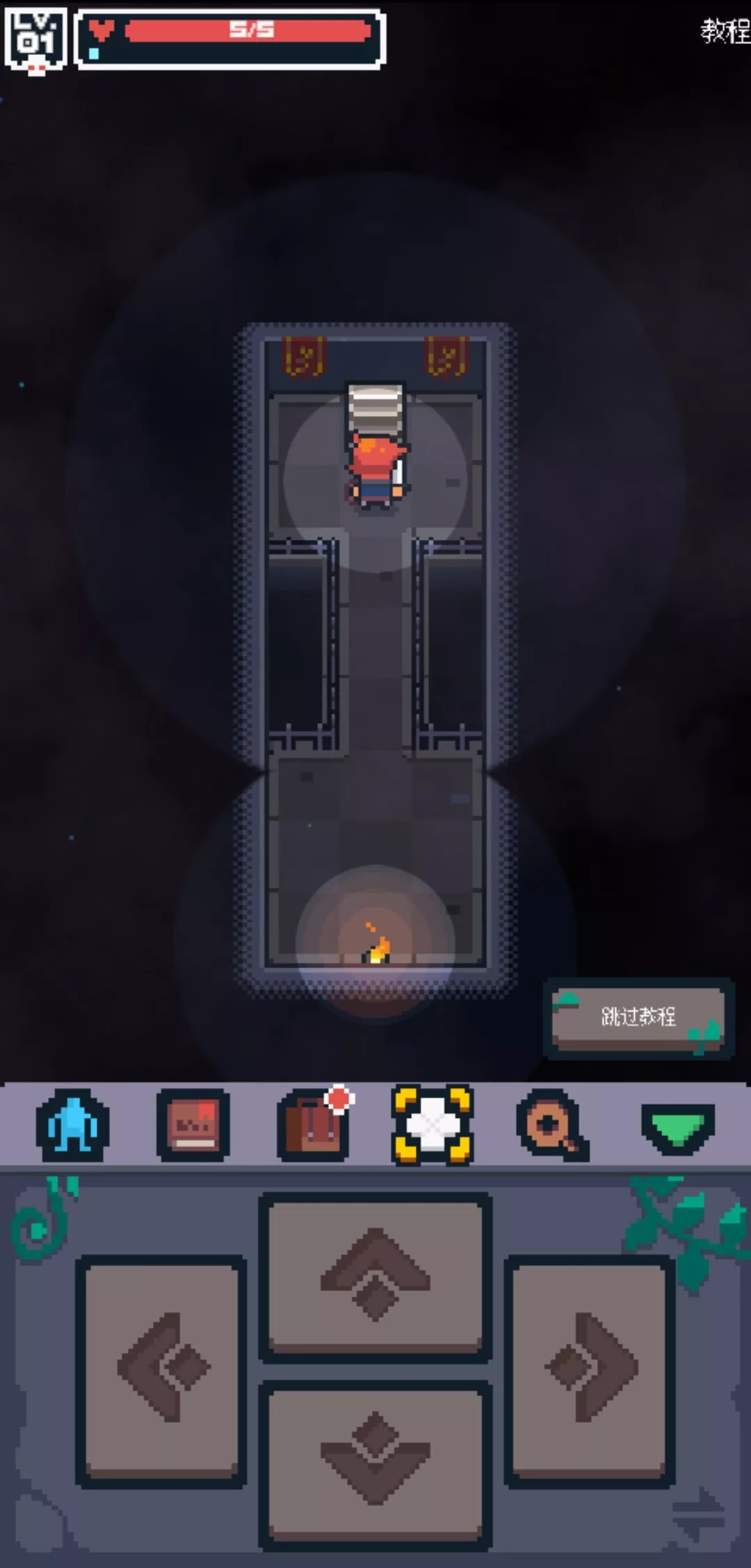Open the blue character status icon
Image resolution: width=751 pixels, height=1568 pixels.
73,1124
